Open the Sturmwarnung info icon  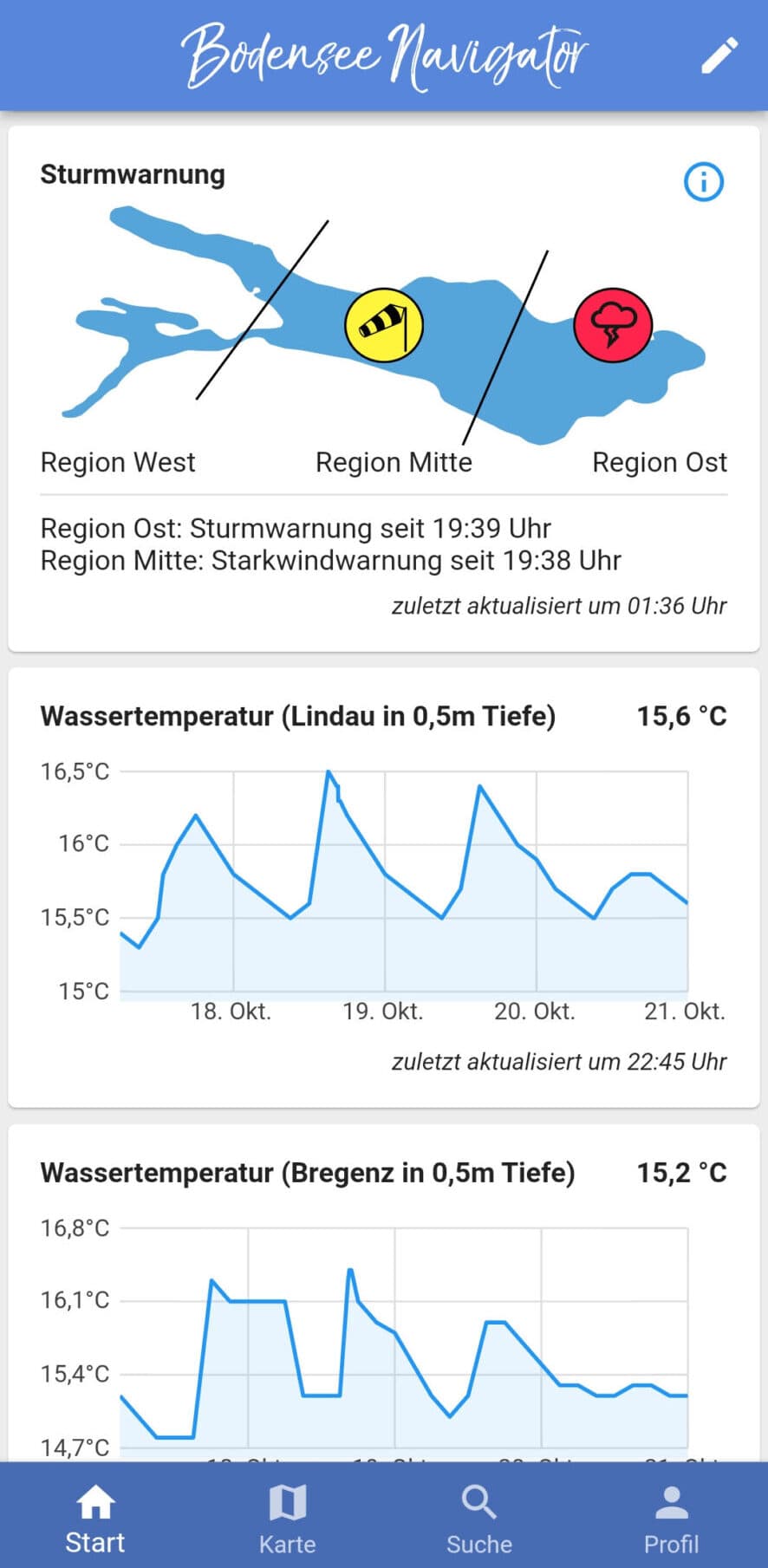pos(704,181)
